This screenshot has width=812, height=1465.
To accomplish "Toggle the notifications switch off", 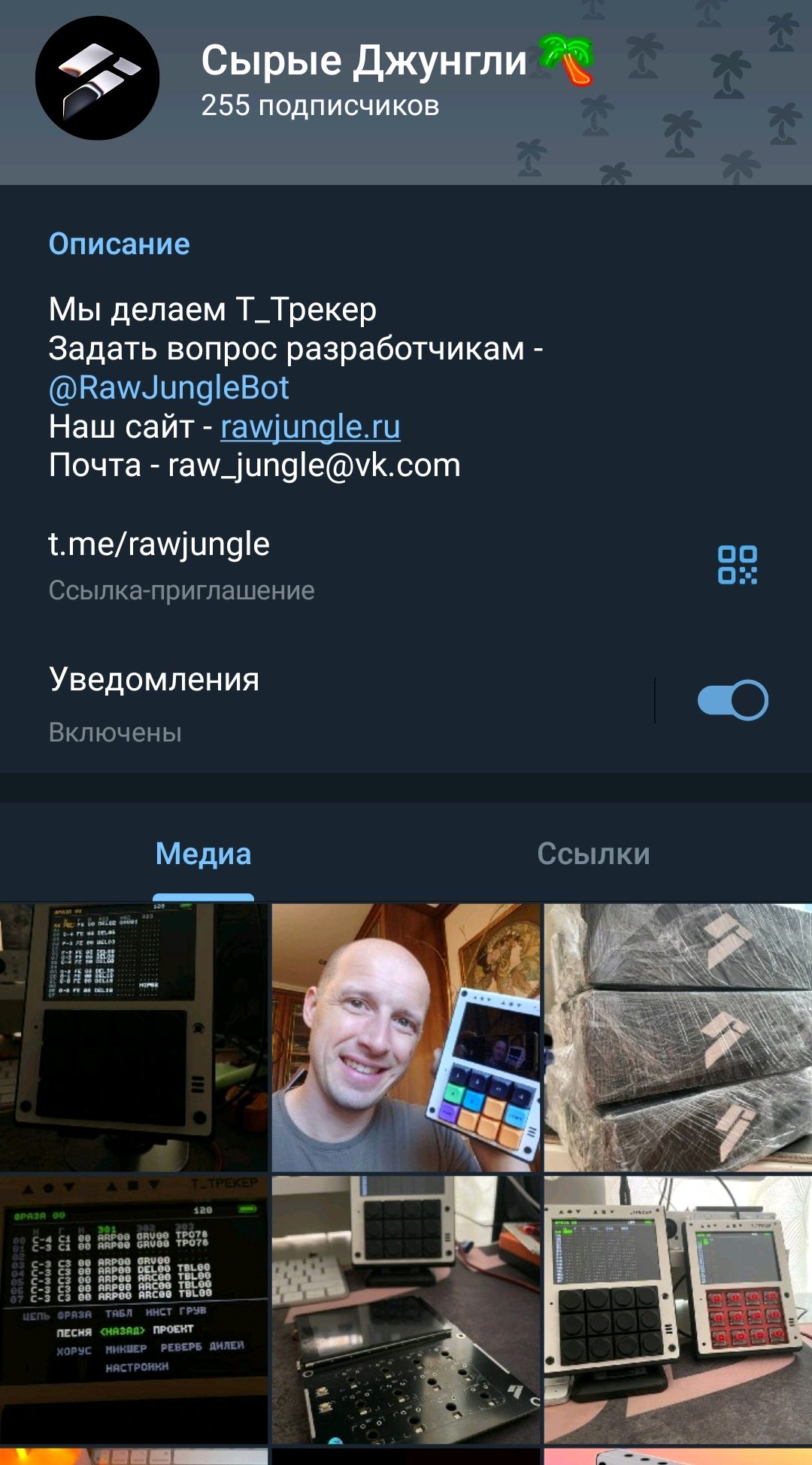I will (x=732, y=700).
